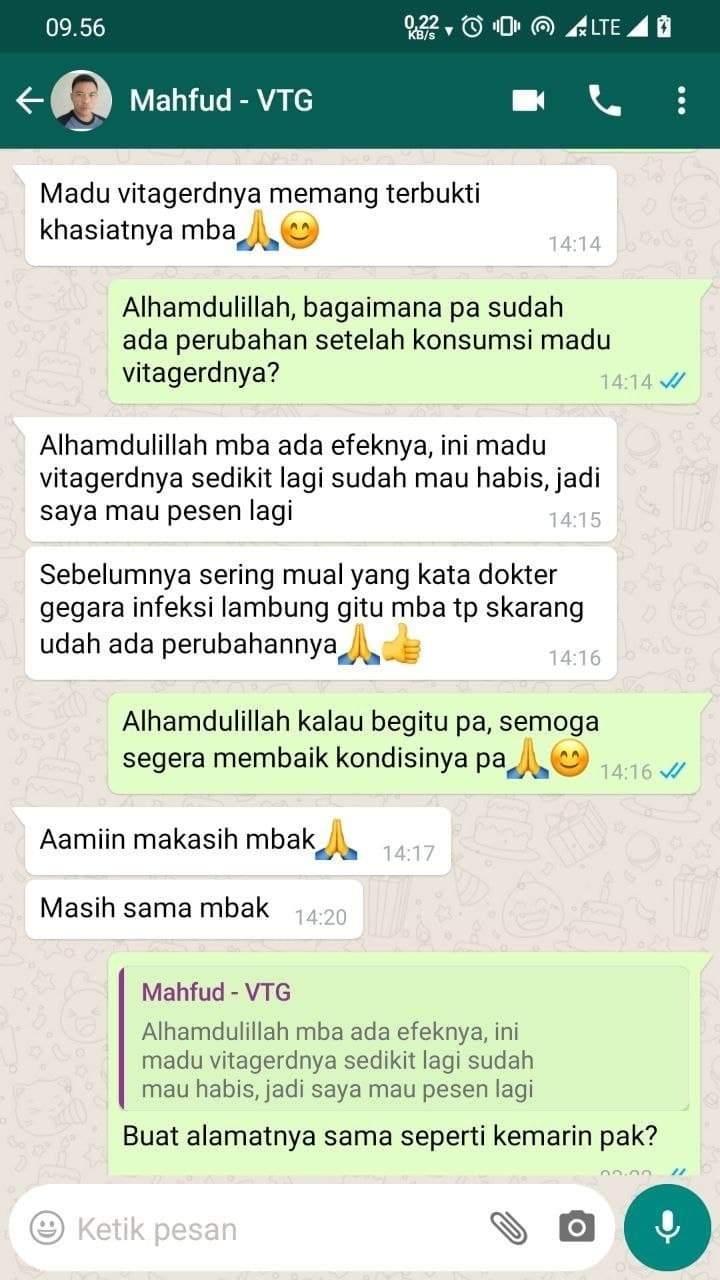Open the overflow menu
720x1280 pixels.
tap(681, 100)
